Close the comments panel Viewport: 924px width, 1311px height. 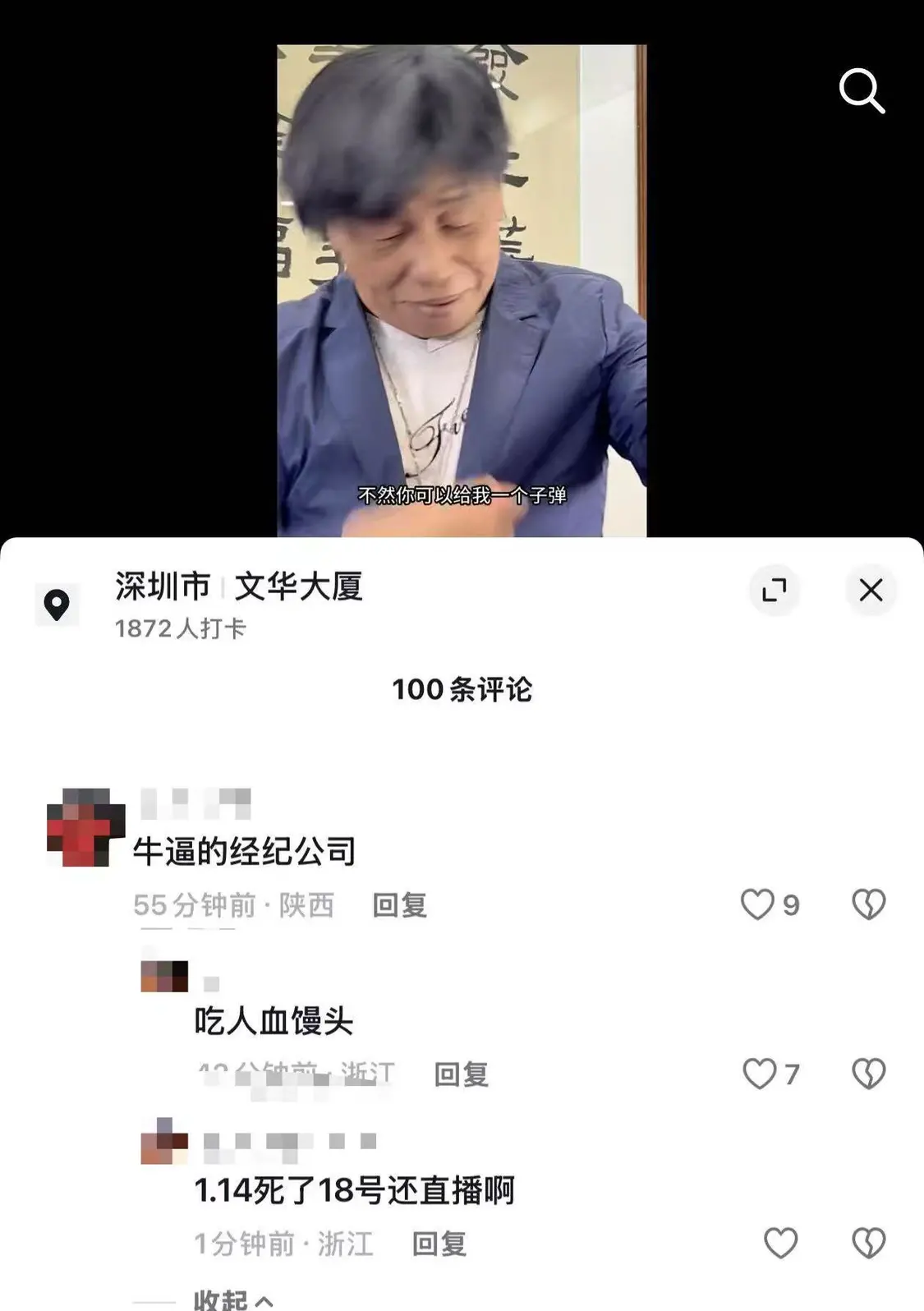(871, 590)
